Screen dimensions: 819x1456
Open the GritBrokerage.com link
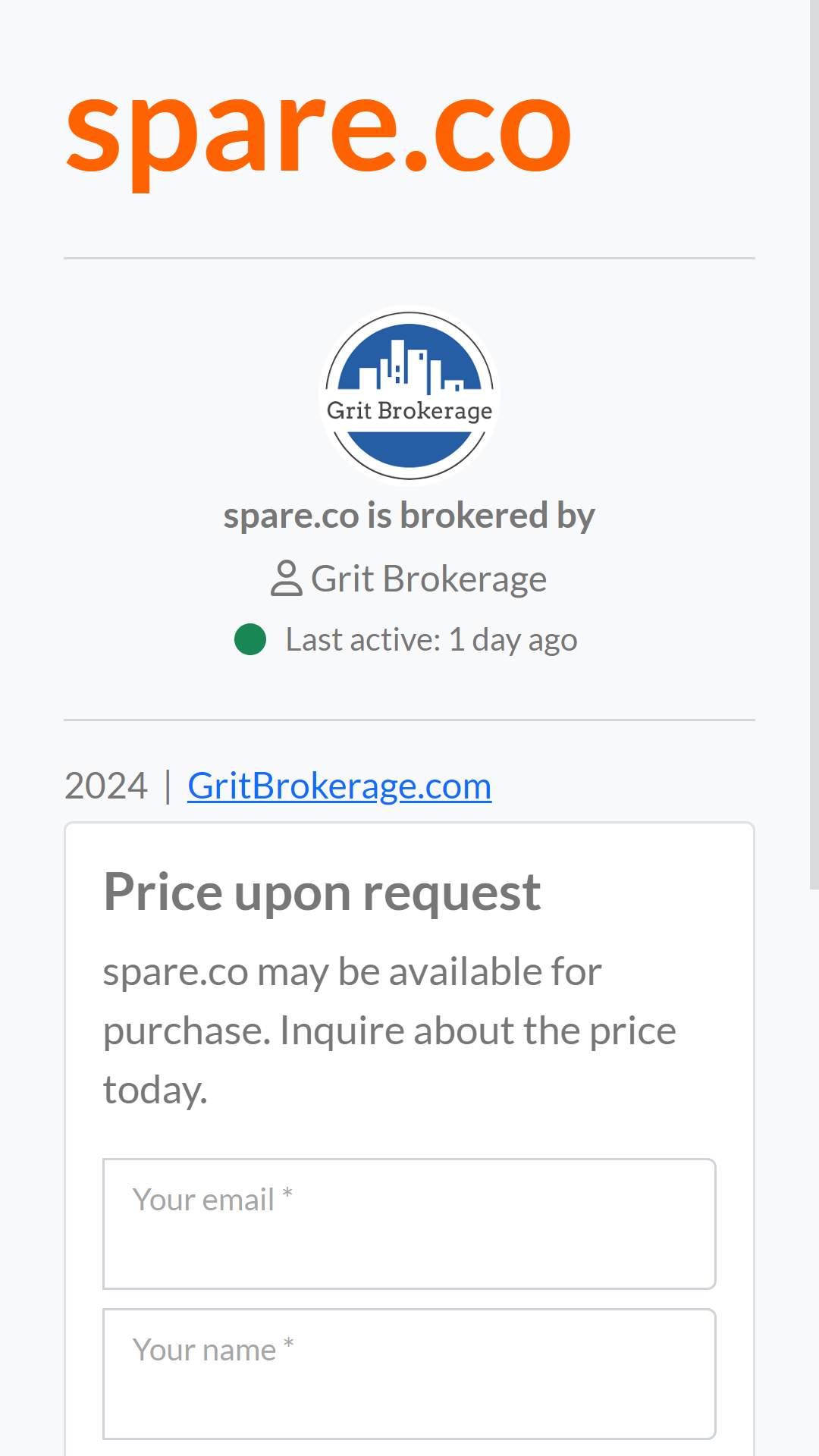[x=339, y=786]
